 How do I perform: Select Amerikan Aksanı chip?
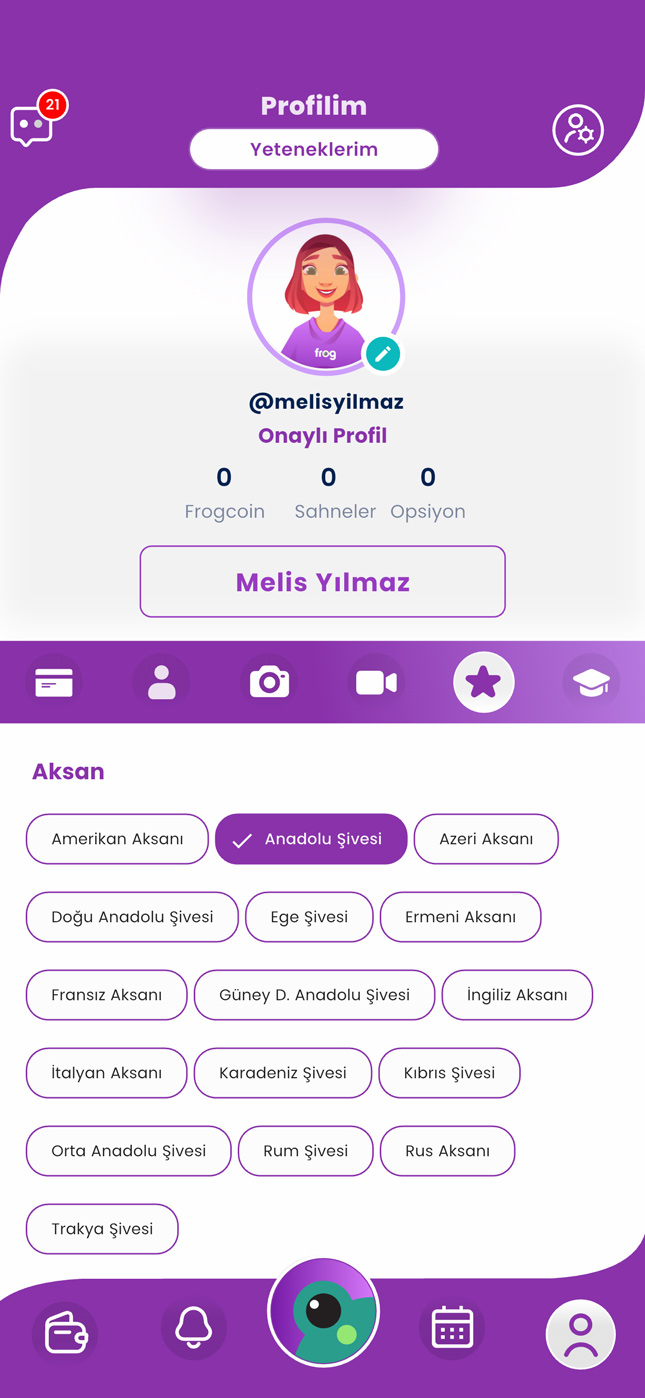(117, 839)
